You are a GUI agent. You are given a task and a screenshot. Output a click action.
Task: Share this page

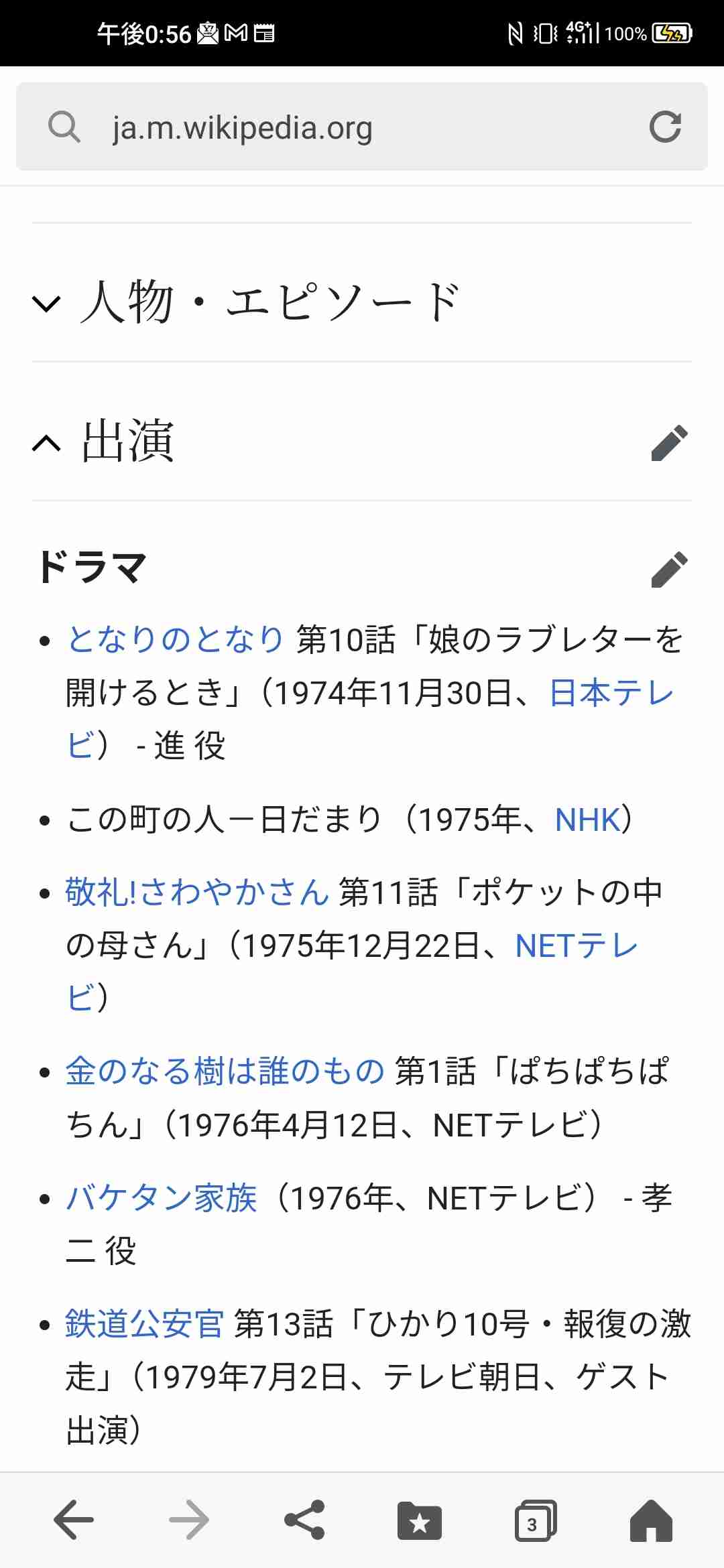tap(304, 1520)
